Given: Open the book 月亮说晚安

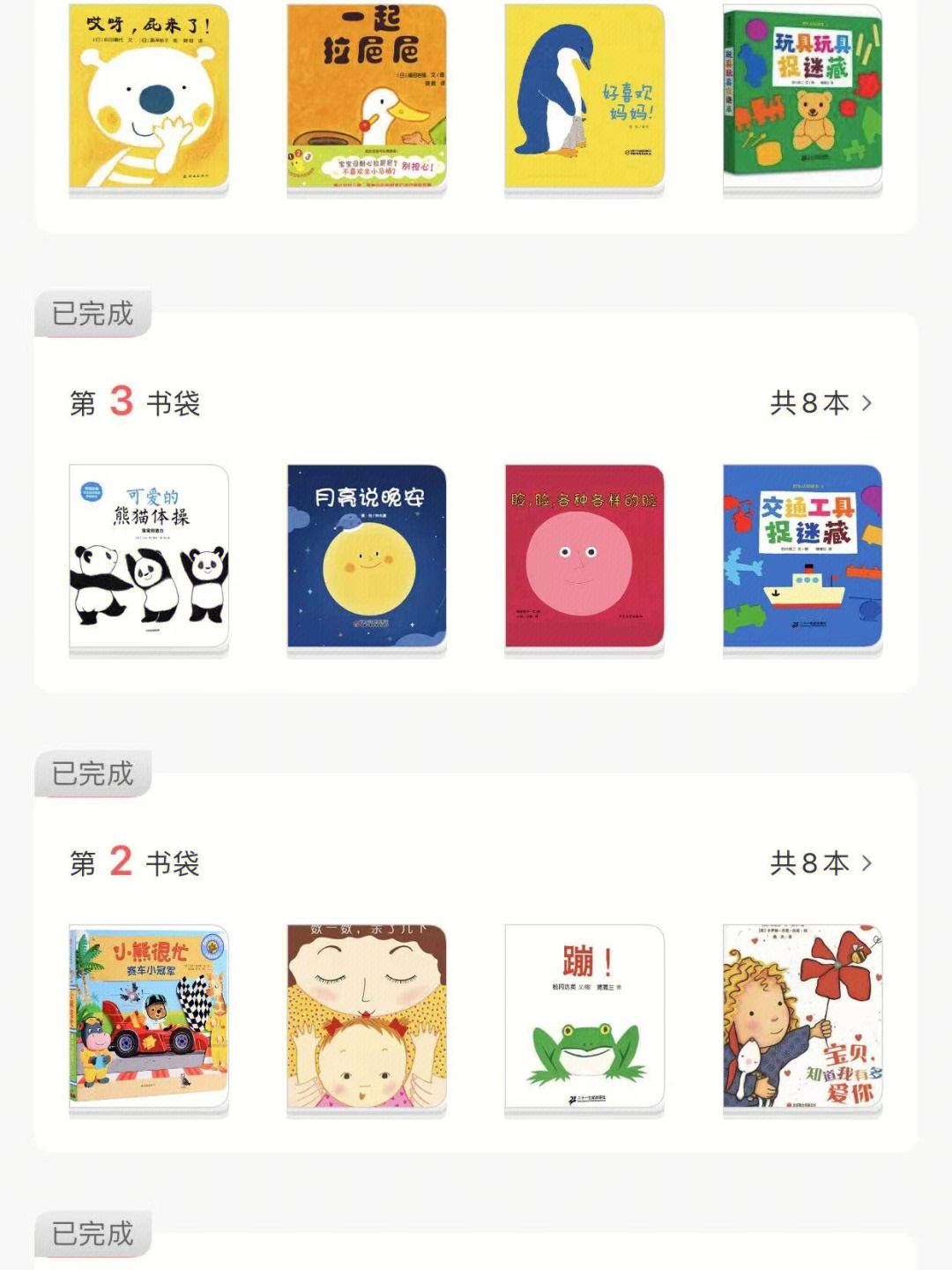Looking at the screenshot, I should point(367,557).
